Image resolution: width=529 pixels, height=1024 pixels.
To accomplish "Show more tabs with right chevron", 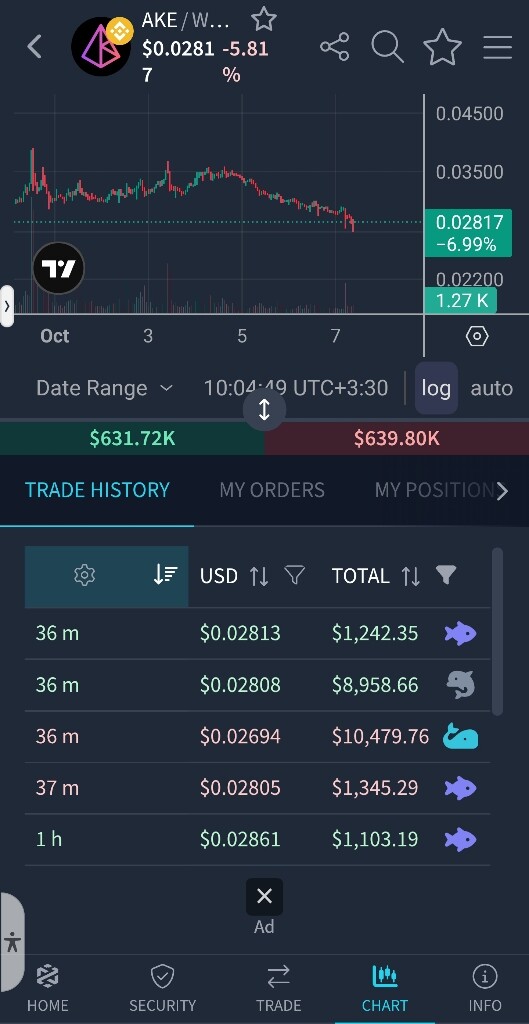I will pyautogui.click(x=502, y=491).
